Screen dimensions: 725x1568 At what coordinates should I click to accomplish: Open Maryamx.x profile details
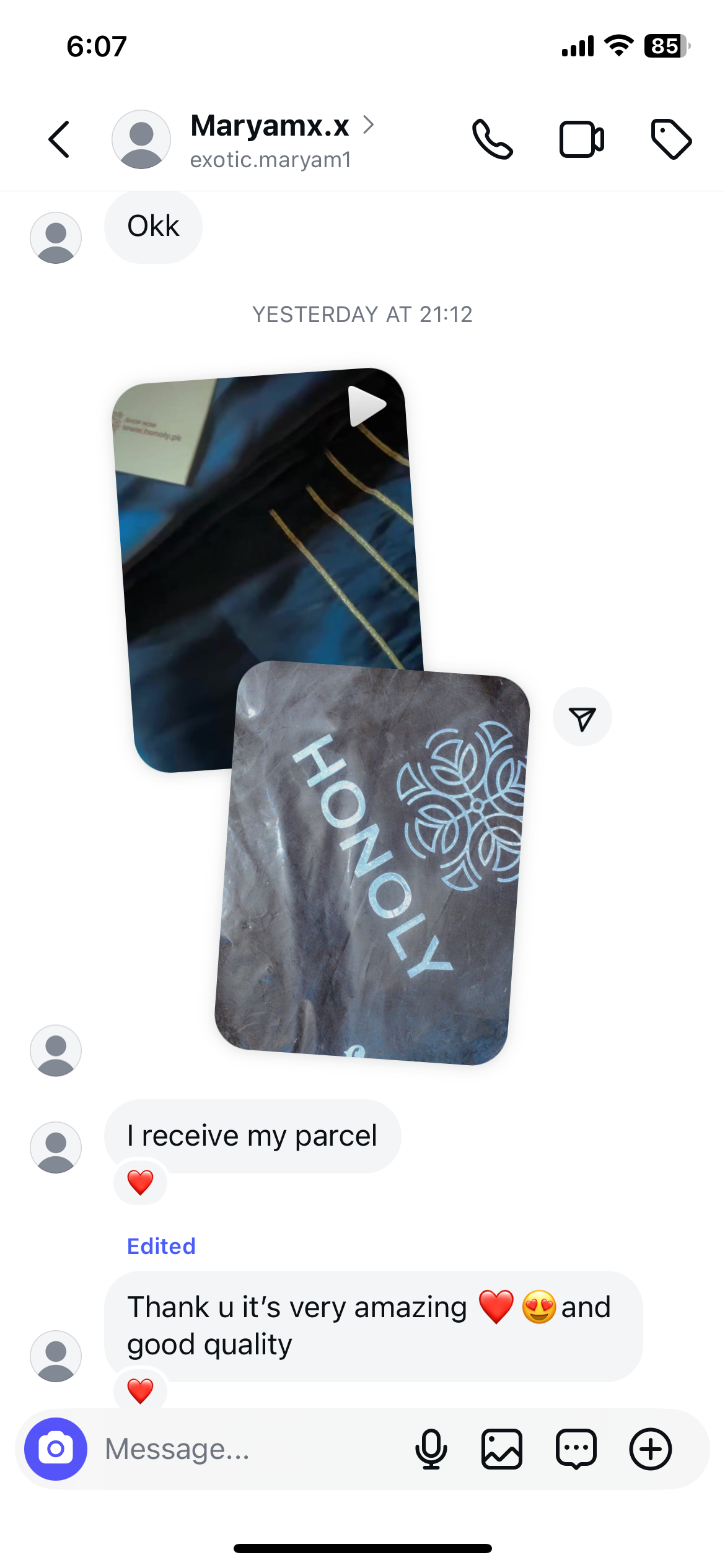point(282,140)
